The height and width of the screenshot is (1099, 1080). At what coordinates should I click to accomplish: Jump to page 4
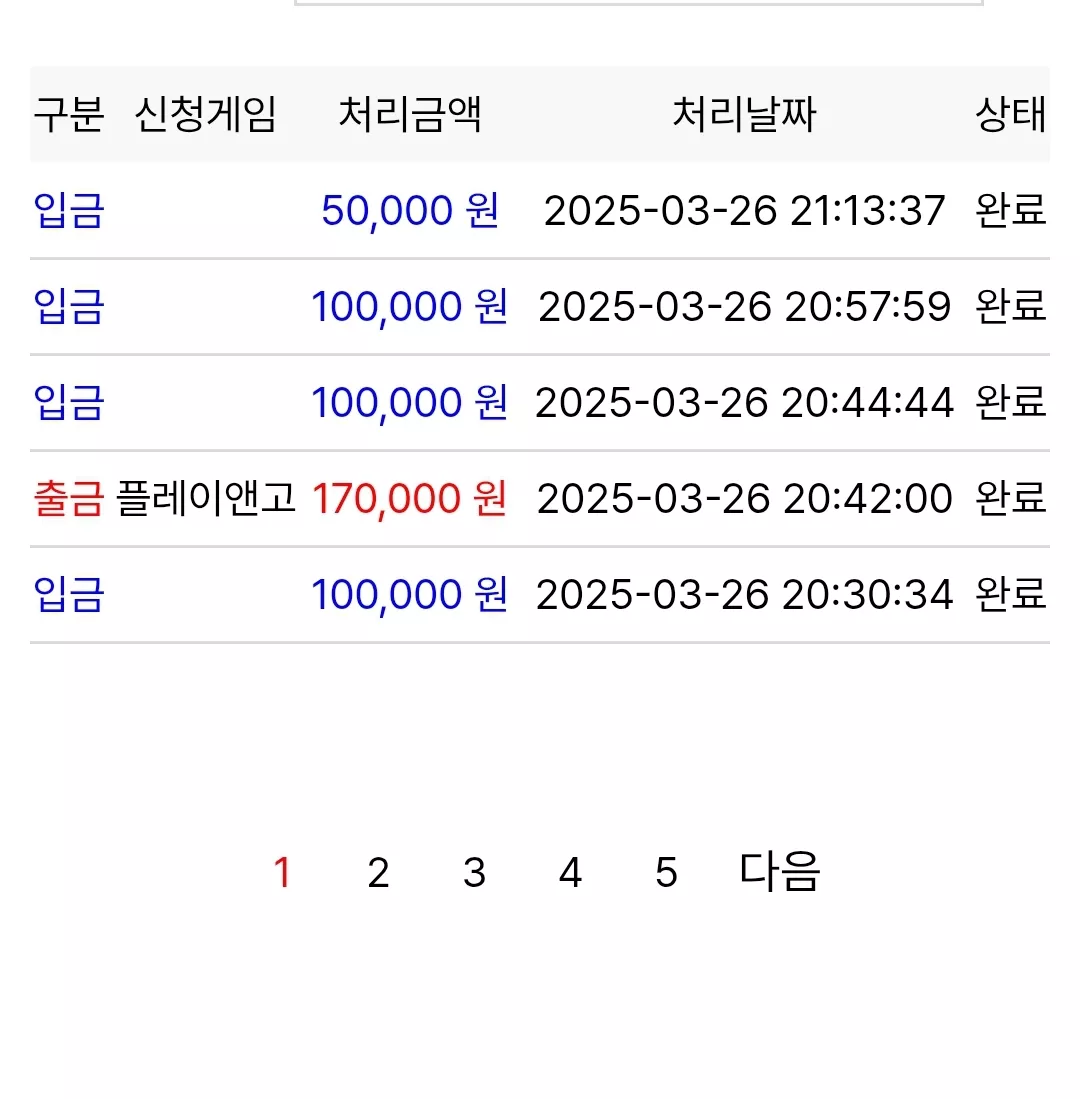[570, 873]
